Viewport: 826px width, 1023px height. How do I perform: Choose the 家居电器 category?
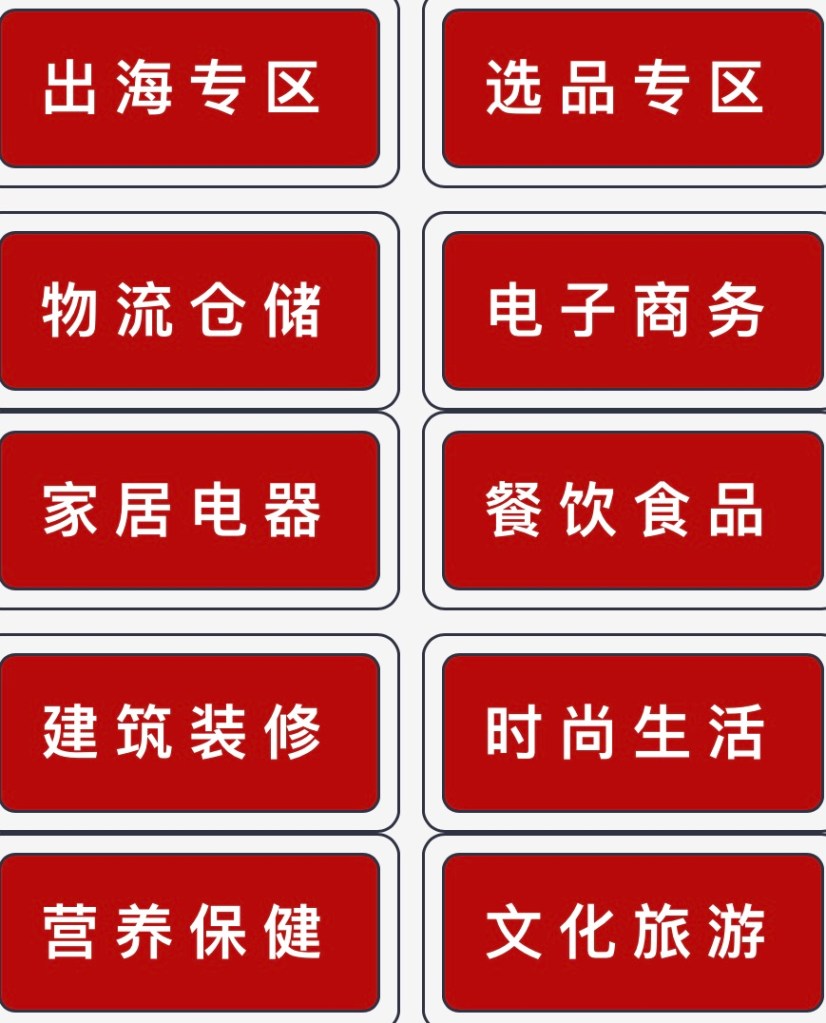189,510
